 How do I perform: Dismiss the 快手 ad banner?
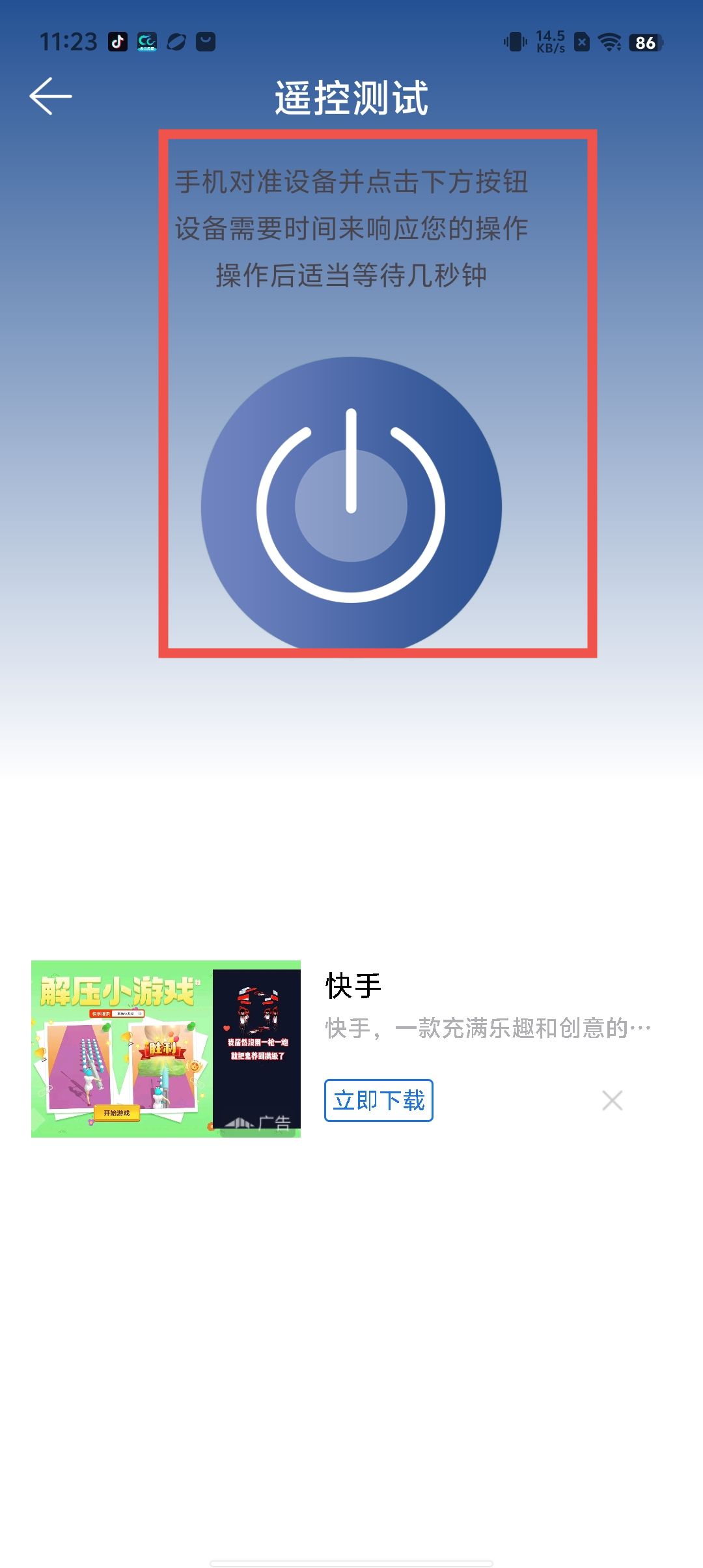[x=612, y=1100]
